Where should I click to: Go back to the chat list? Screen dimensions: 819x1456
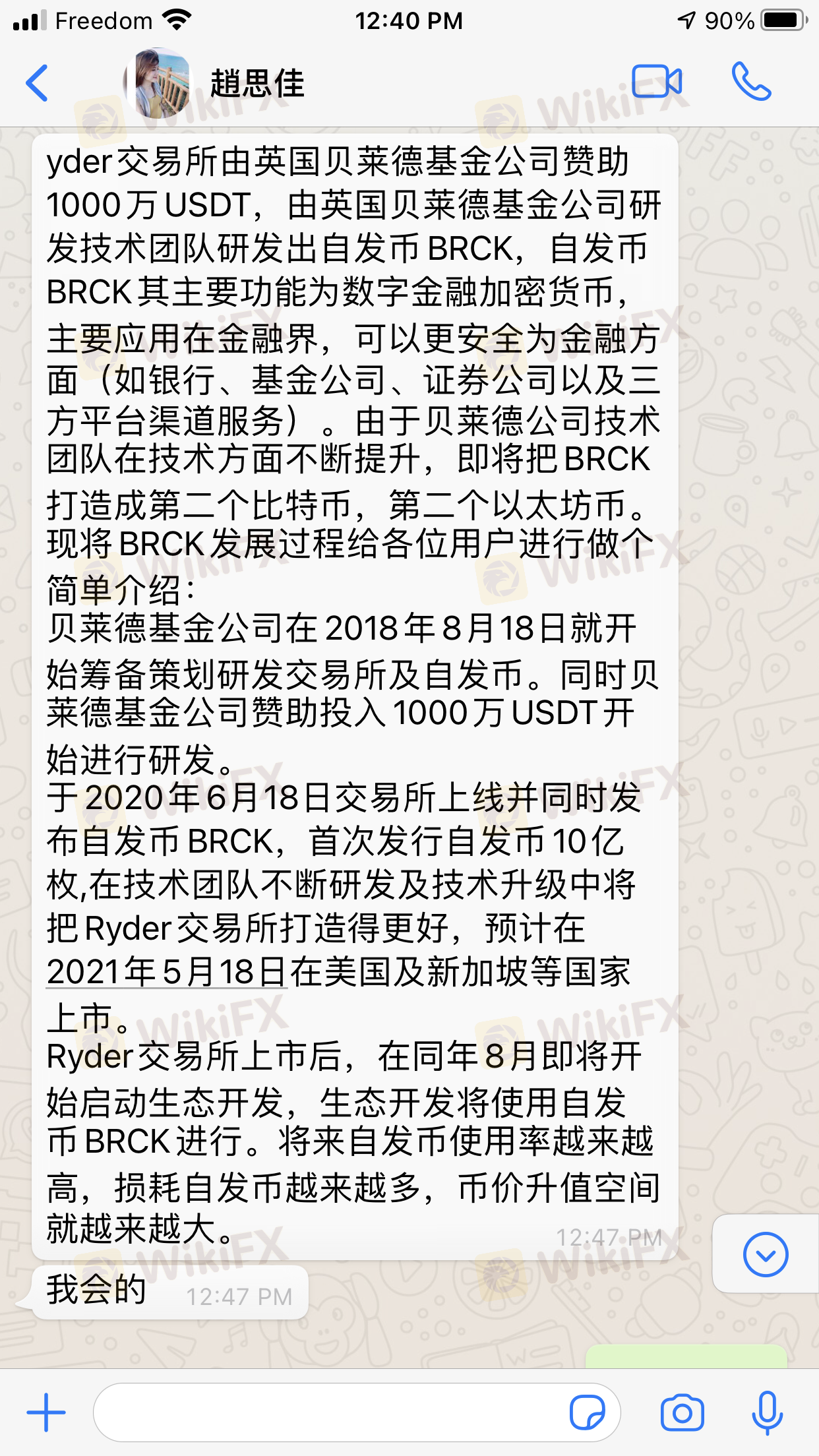click(38, 83)
